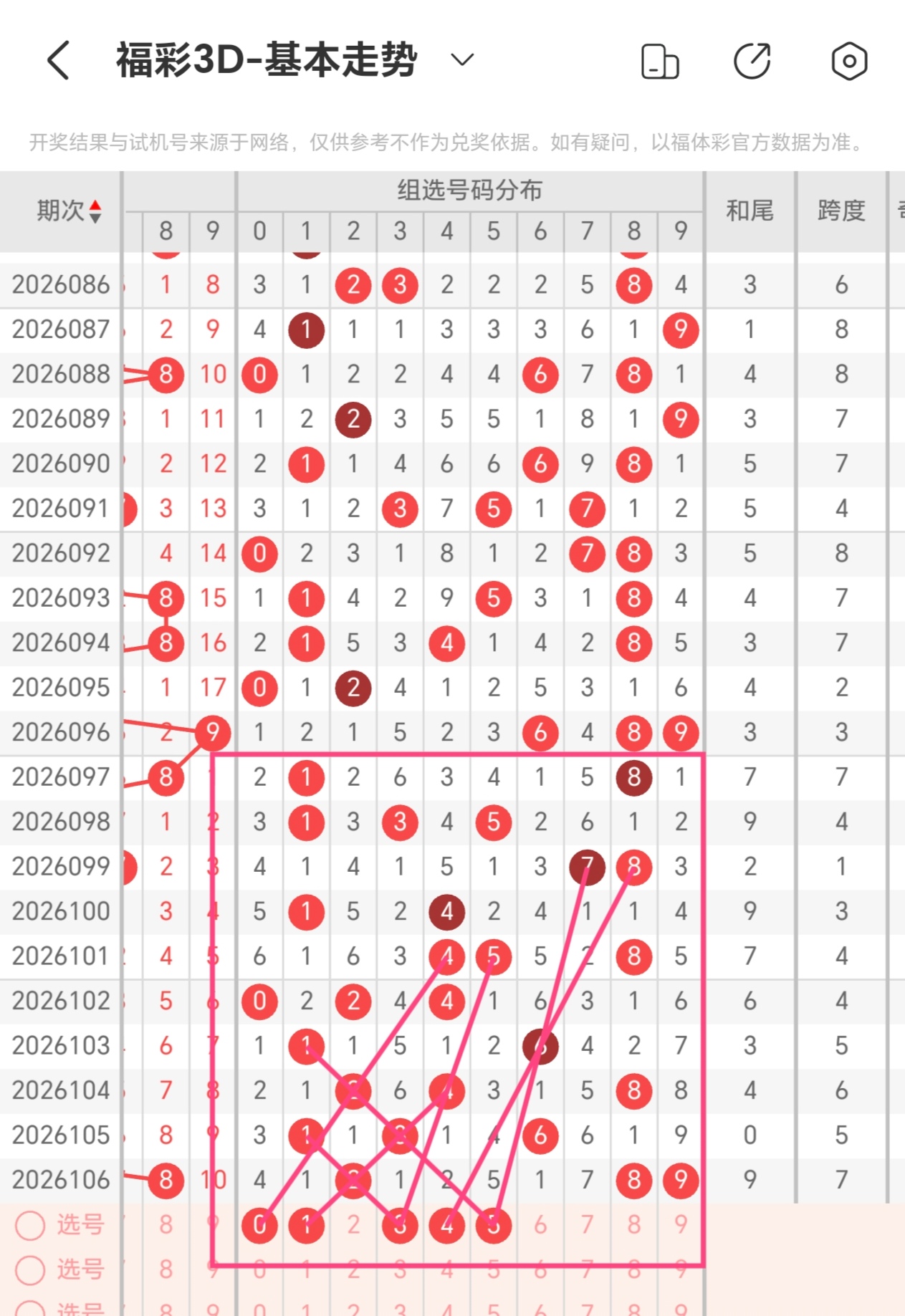Deselect number 0 in the first 选号 row

[x=259, y=1225]
